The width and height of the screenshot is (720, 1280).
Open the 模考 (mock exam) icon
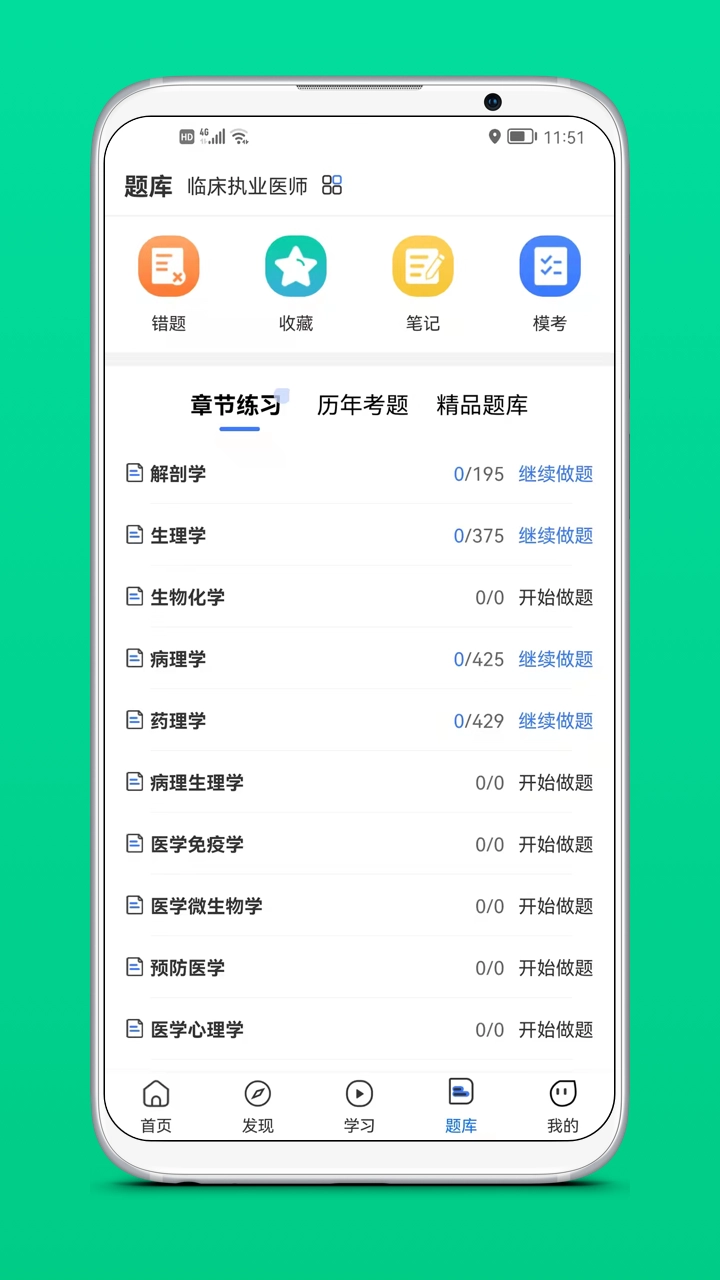tap(550, 265)
